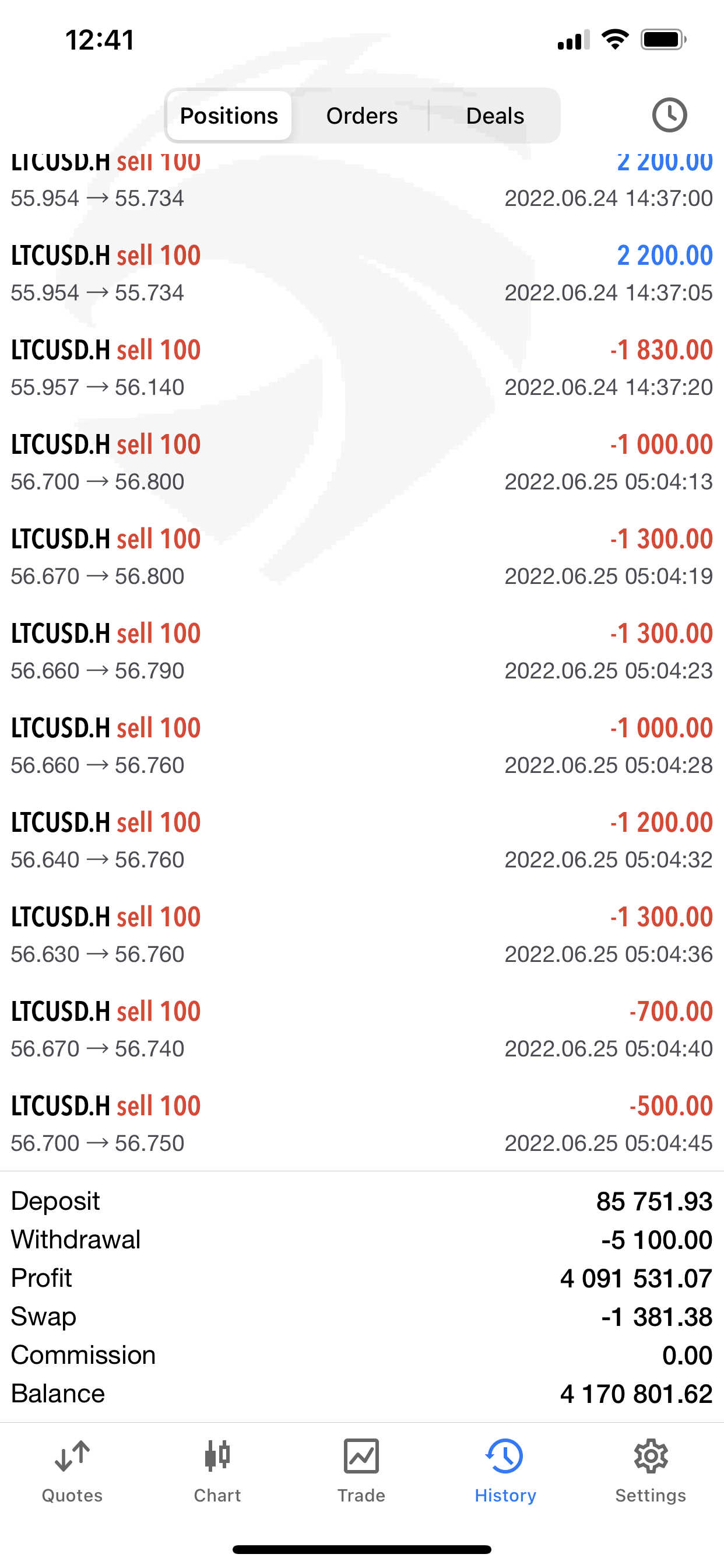Switch to the Orders segment
The width and height of the screenshot is (724, 1568).
pyautogui.click(x=362, y=116)
